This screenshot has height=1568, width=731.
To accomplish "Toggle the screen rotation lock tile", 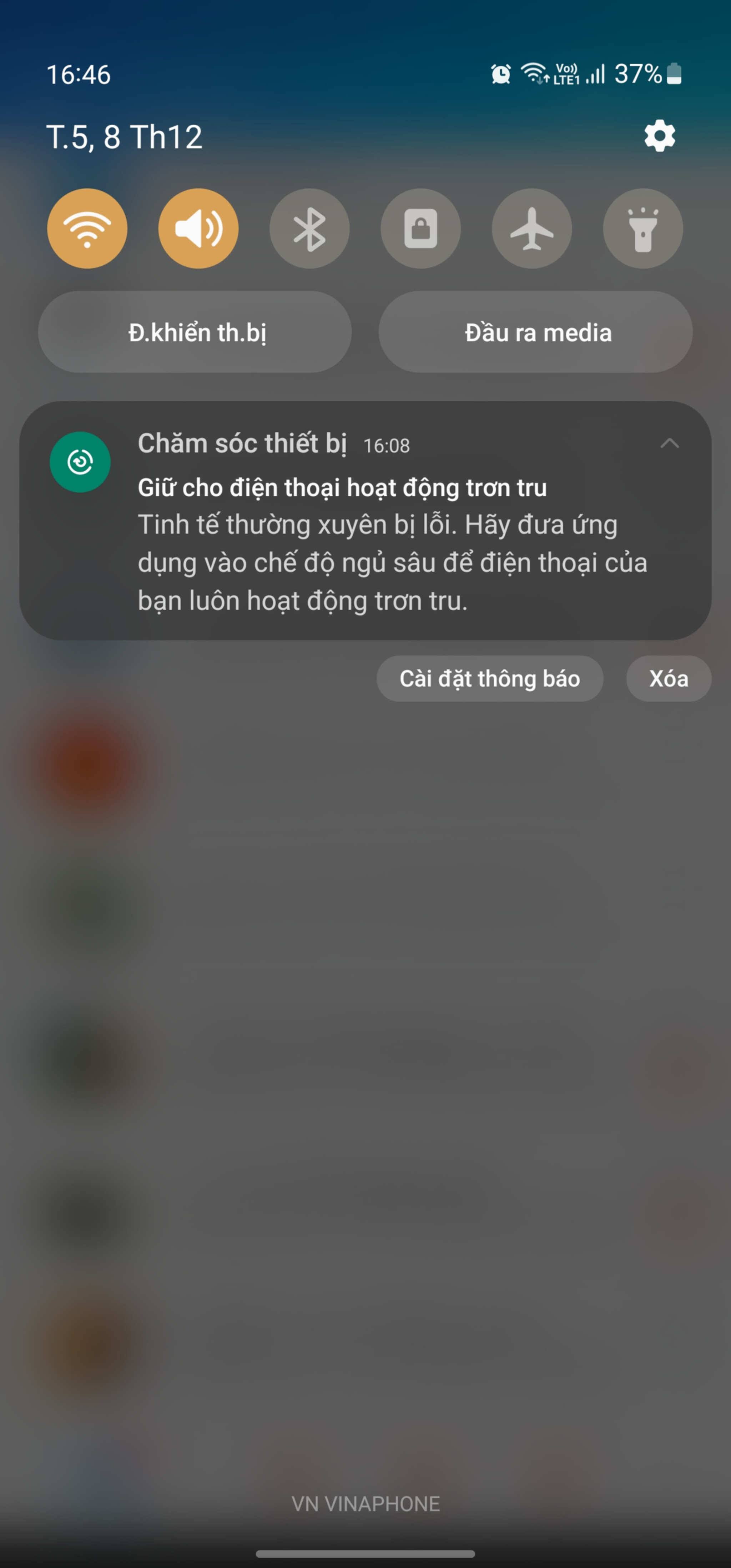I will (420, 228).
